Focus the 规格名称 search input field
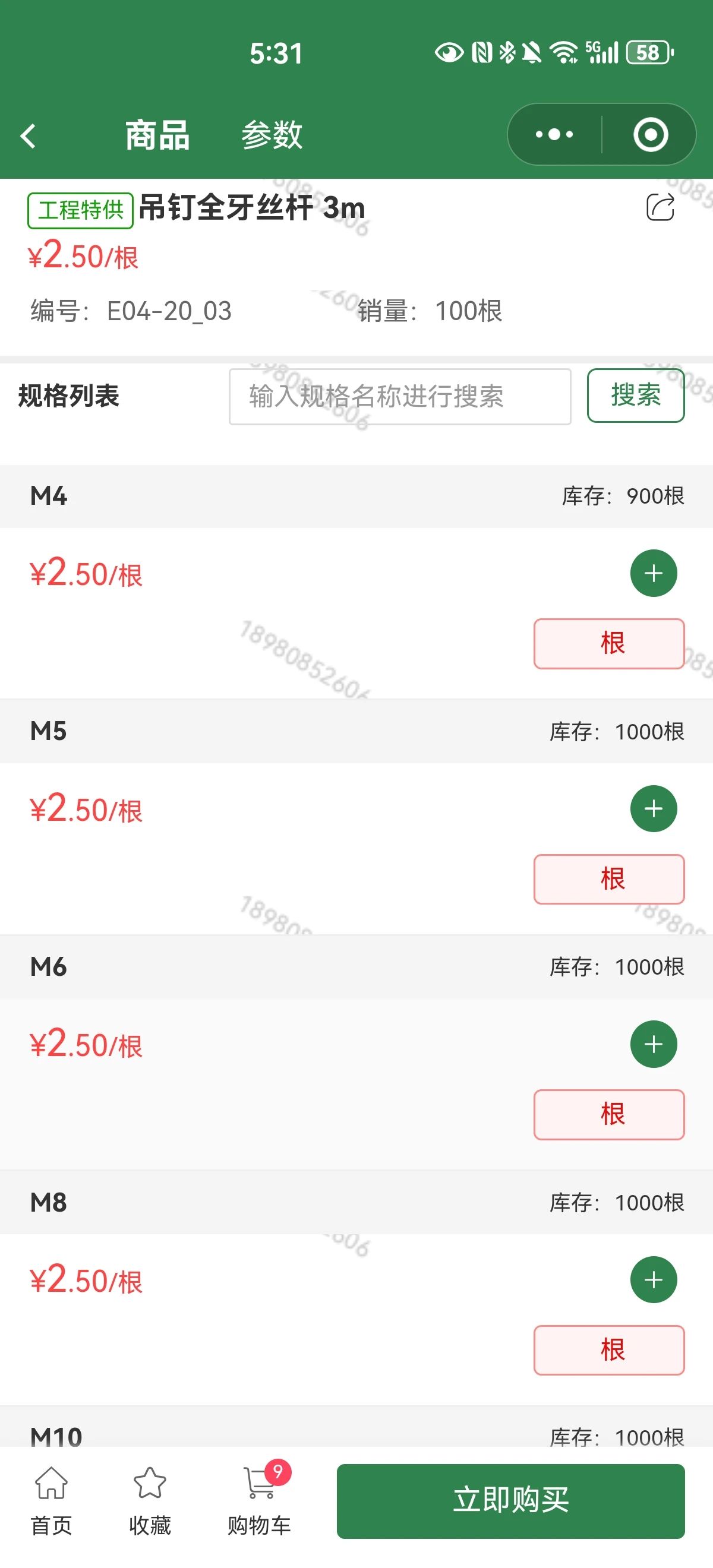The image size is (713, 1568). point(399,396)
